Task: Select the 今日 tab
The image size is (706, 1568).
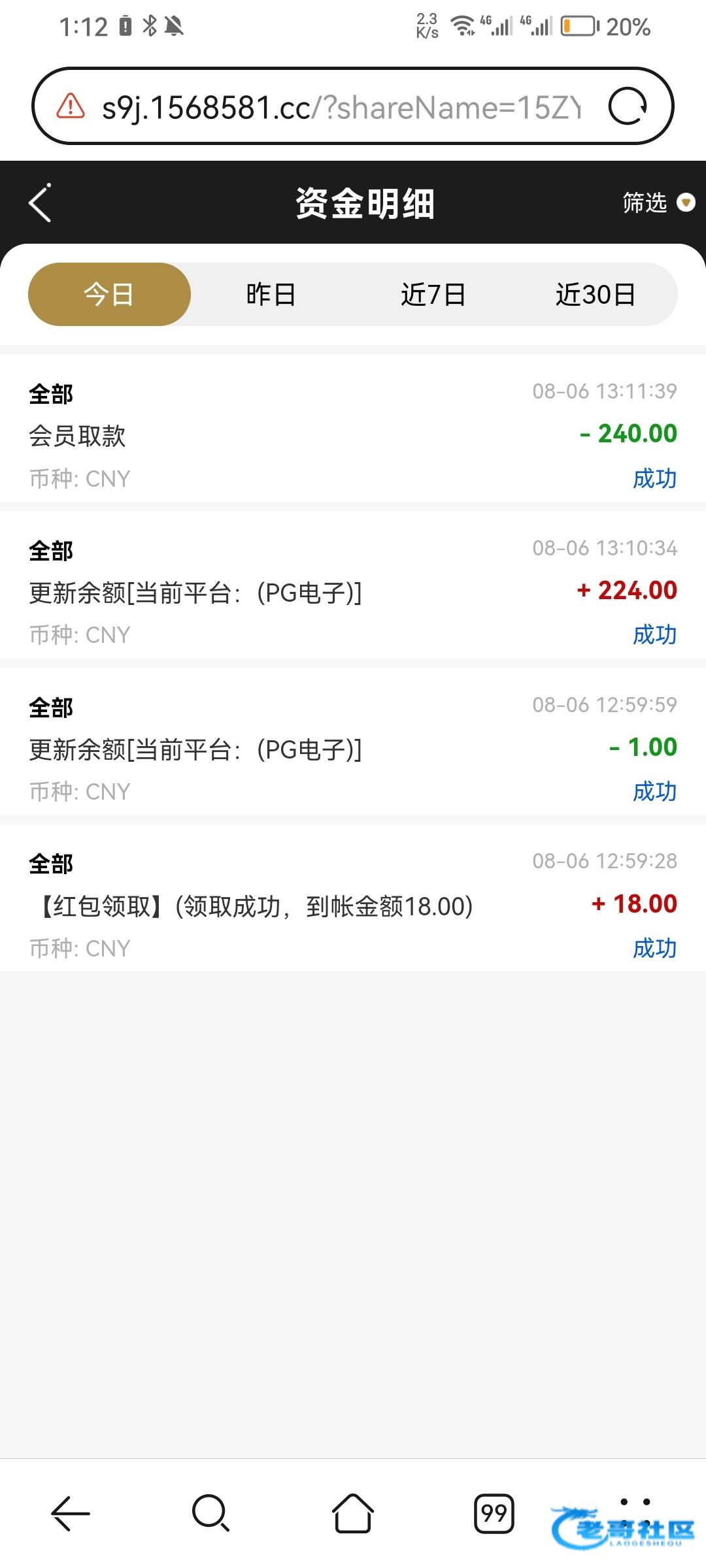Action: click(109, 295)
